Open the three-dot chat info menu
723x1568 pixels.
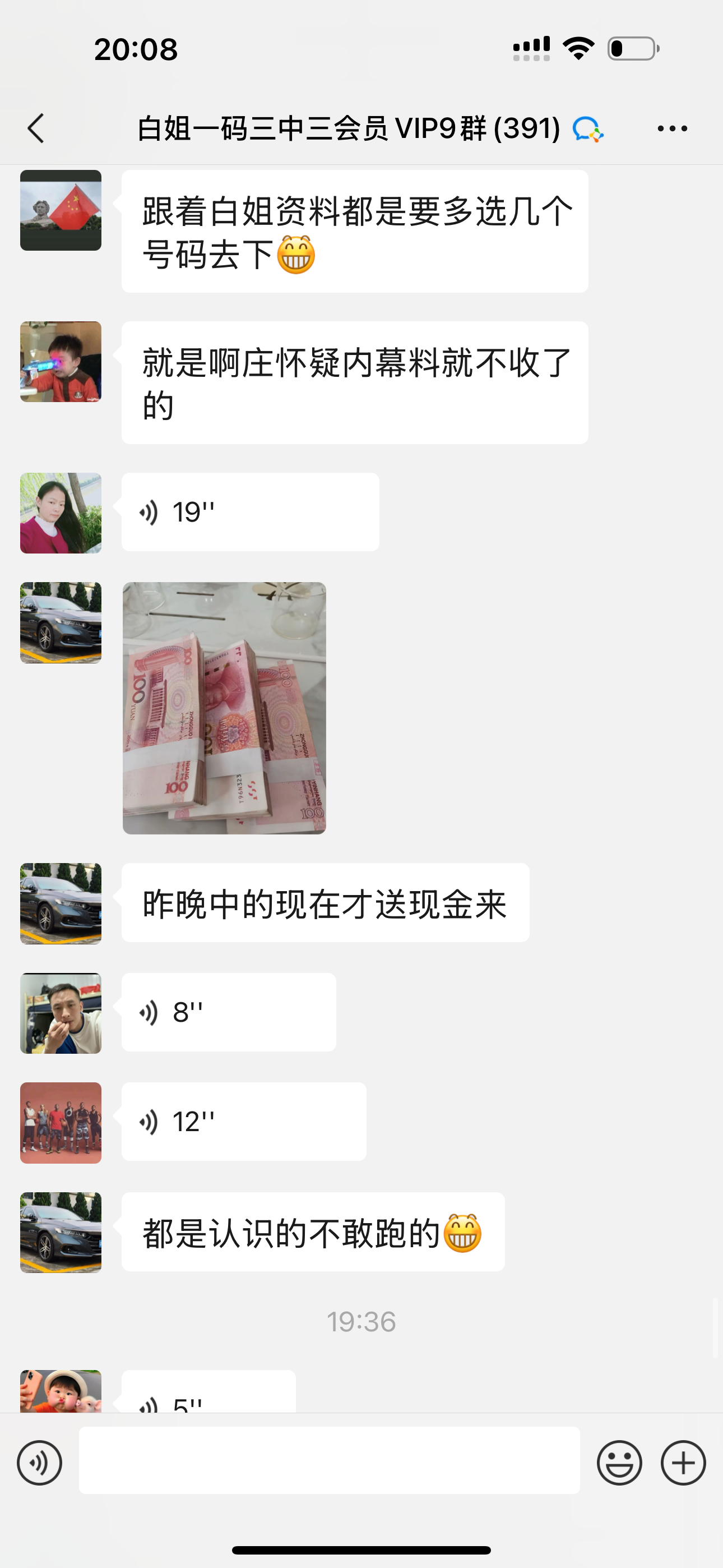click(x=672, y=128)
